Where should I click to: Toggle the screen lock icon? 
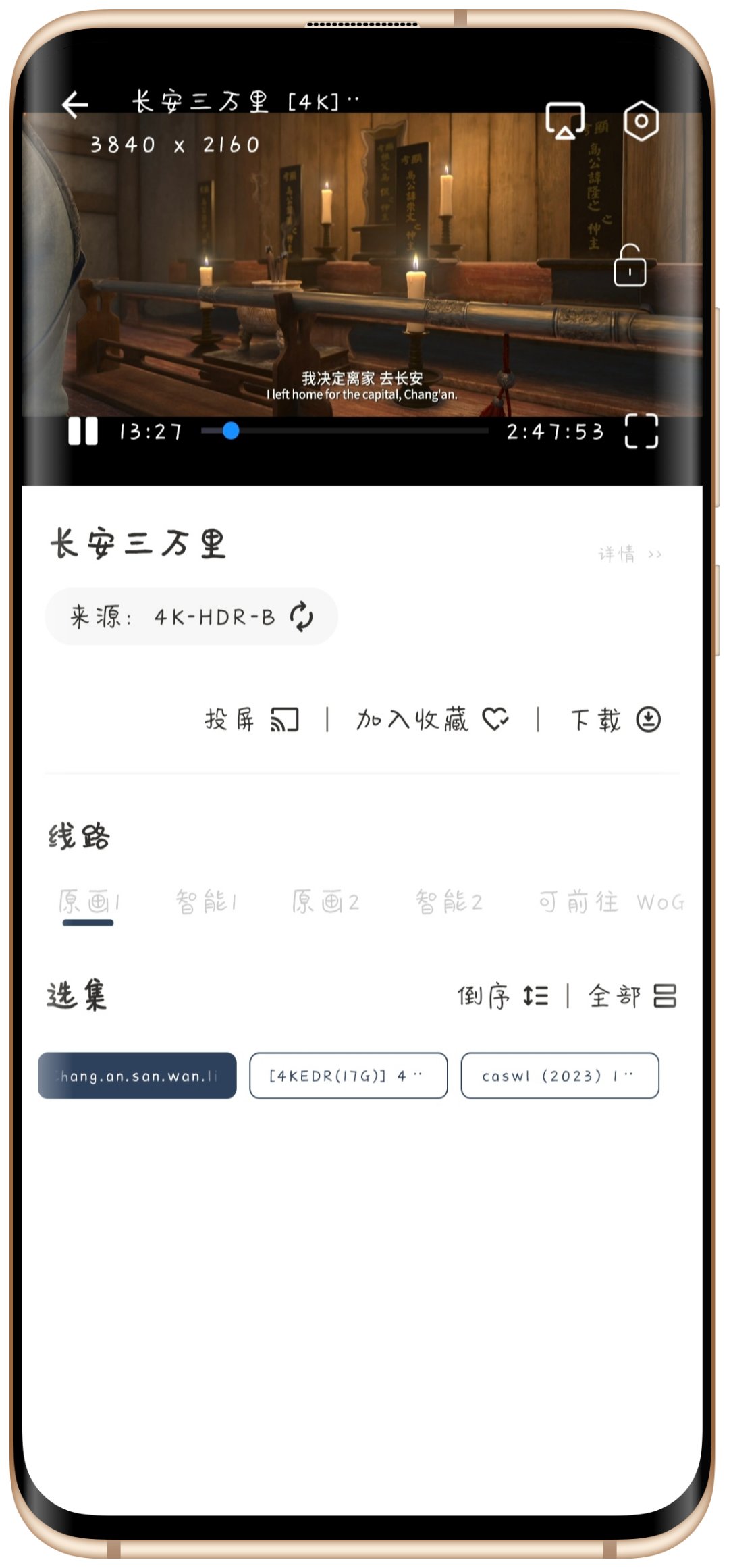630,266
